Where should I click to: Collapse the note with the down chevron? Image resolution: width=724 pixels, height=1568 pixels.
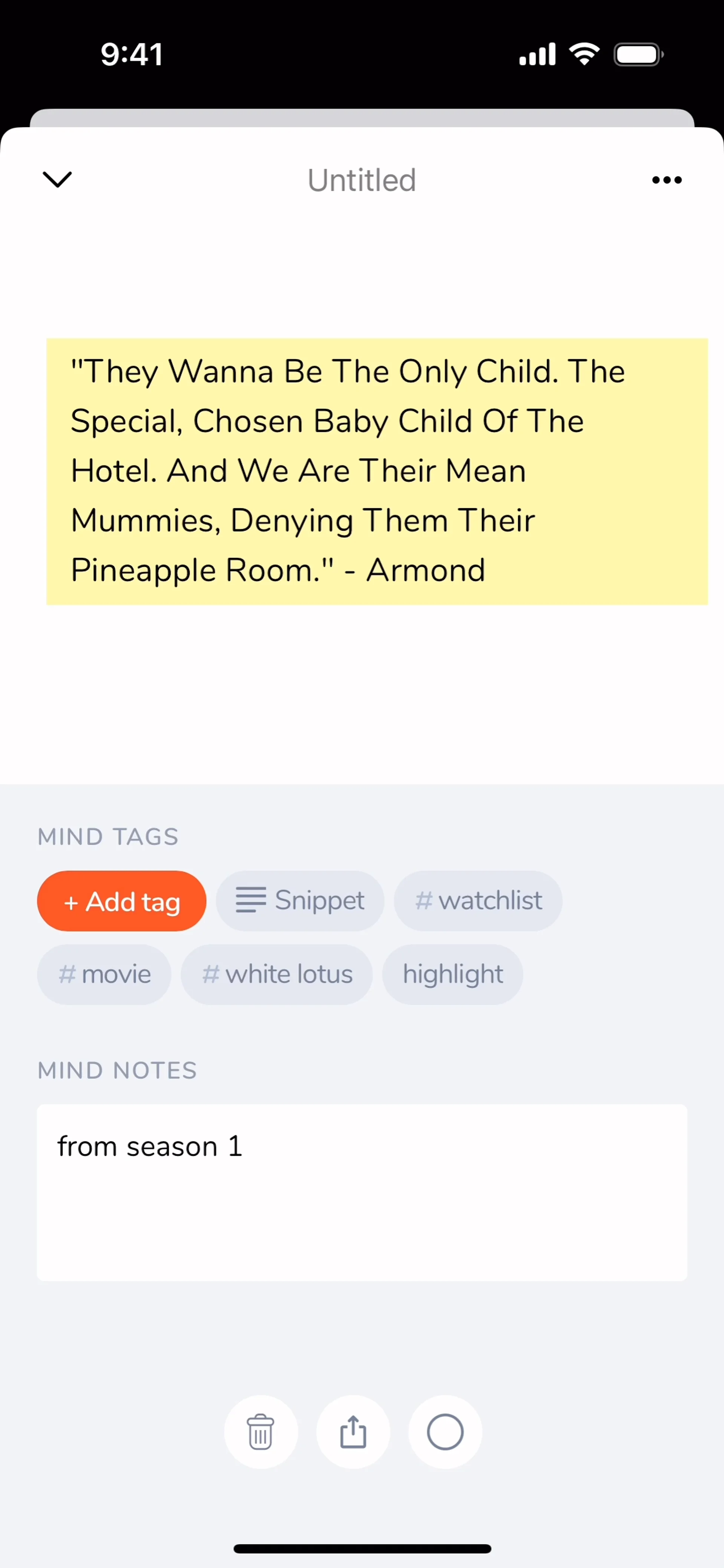57,179
